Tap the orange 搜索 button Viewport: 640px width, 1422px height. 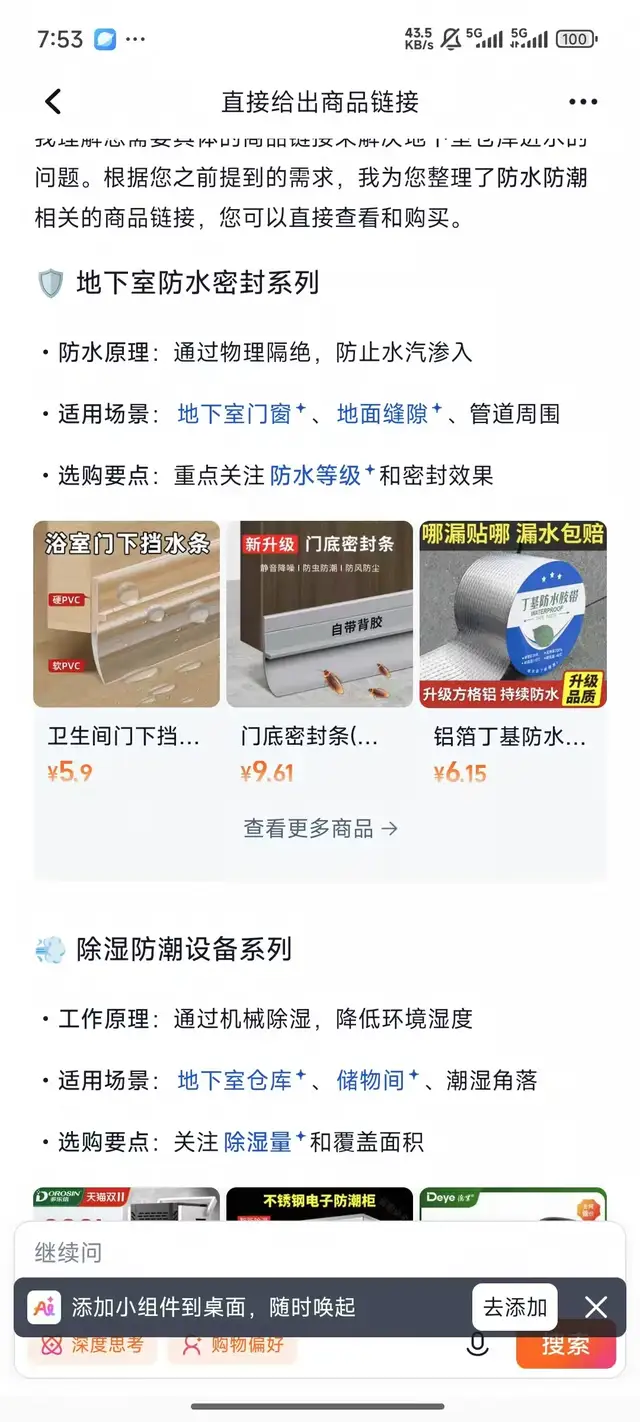(566, 1346)
